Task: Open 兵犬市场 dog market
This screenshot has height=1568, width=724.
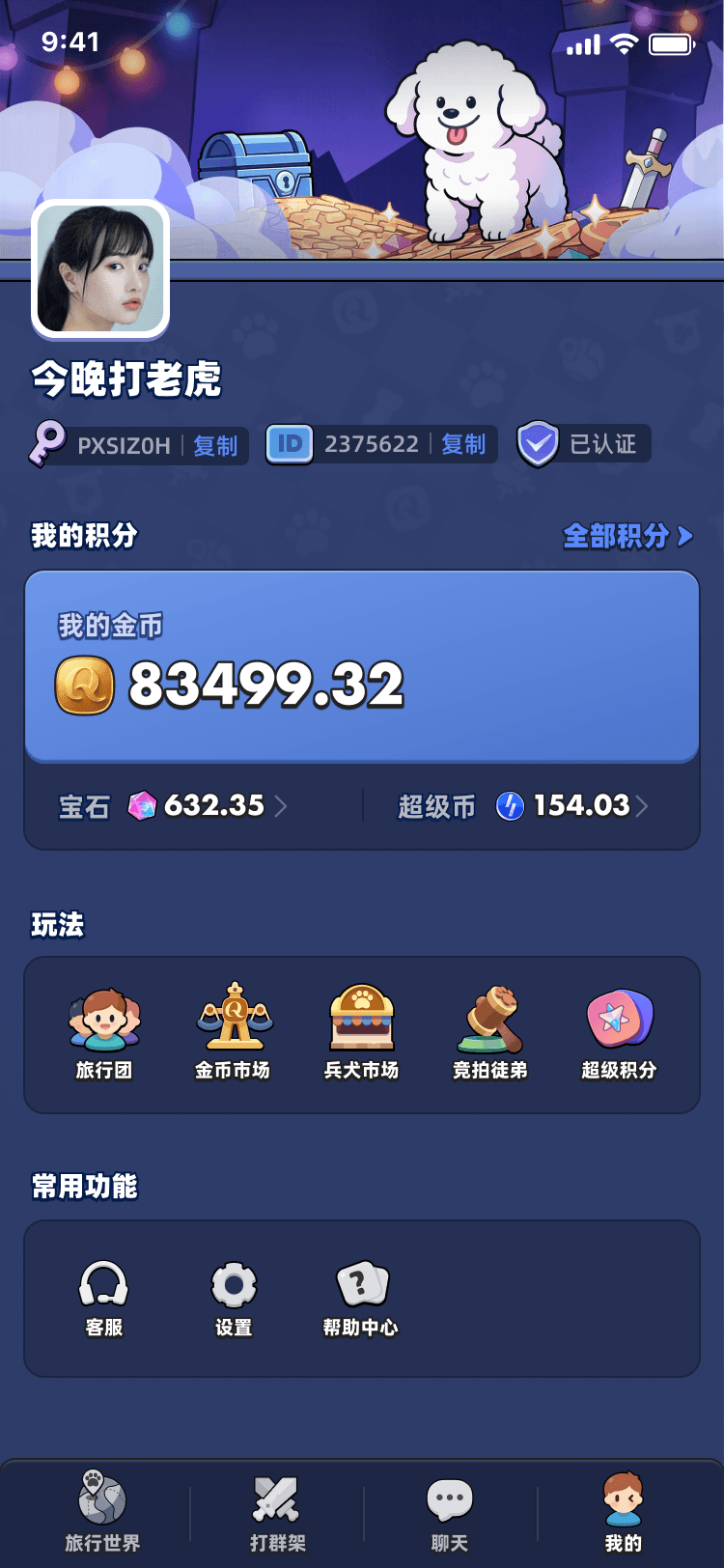Action: point(361,1034)
